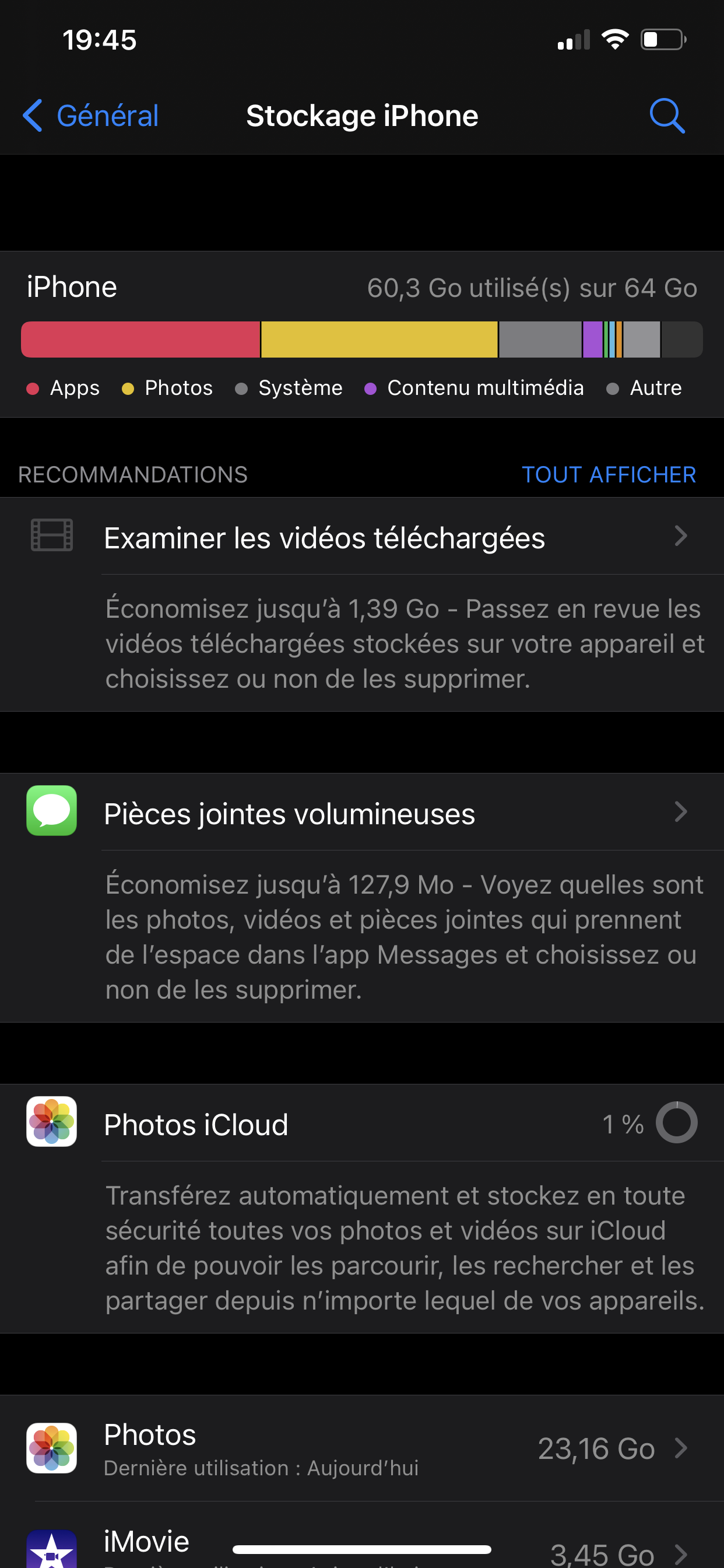Go back to Général settings
Screen dimensions: 724x1568
(x=92, y=116)
